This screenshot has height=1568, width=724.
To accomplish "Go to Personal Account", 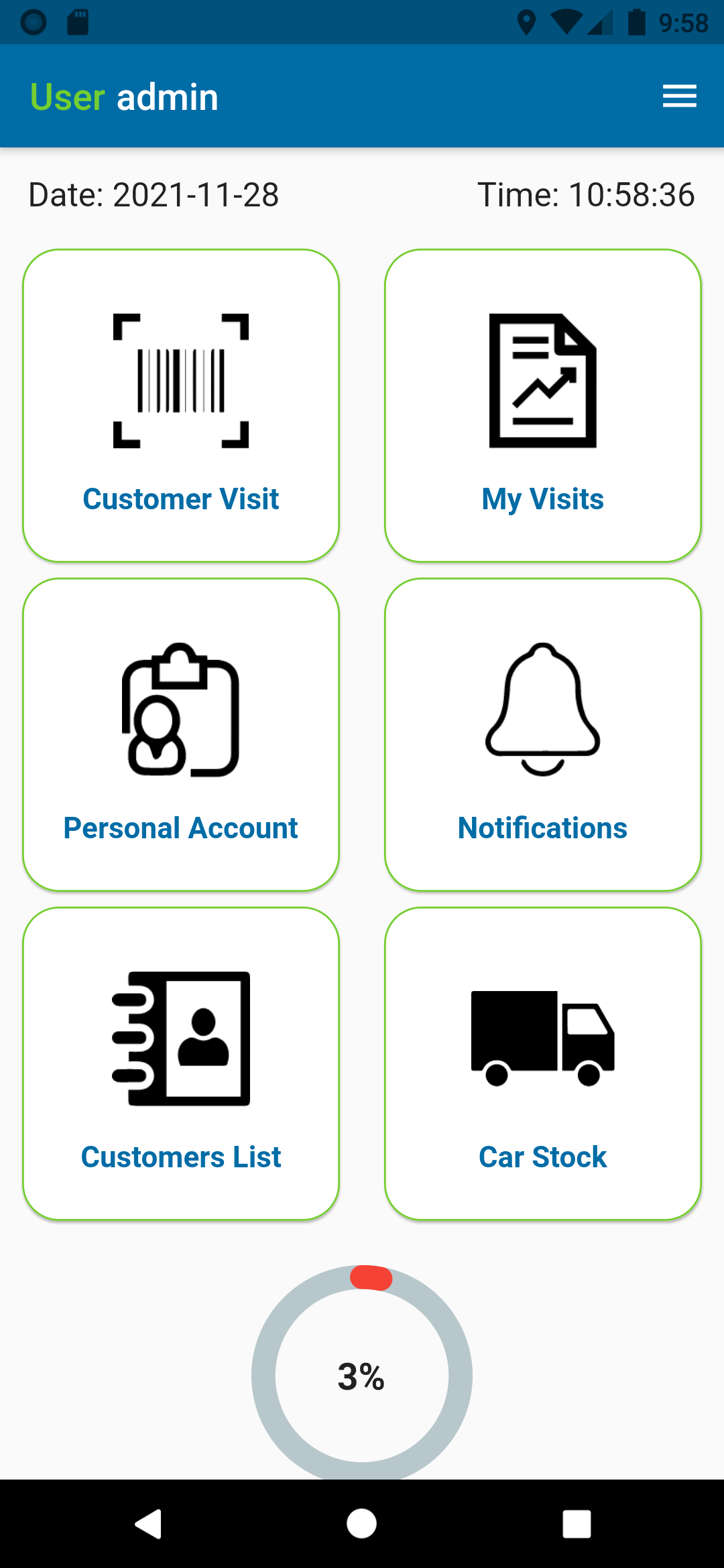I will 181,734.
